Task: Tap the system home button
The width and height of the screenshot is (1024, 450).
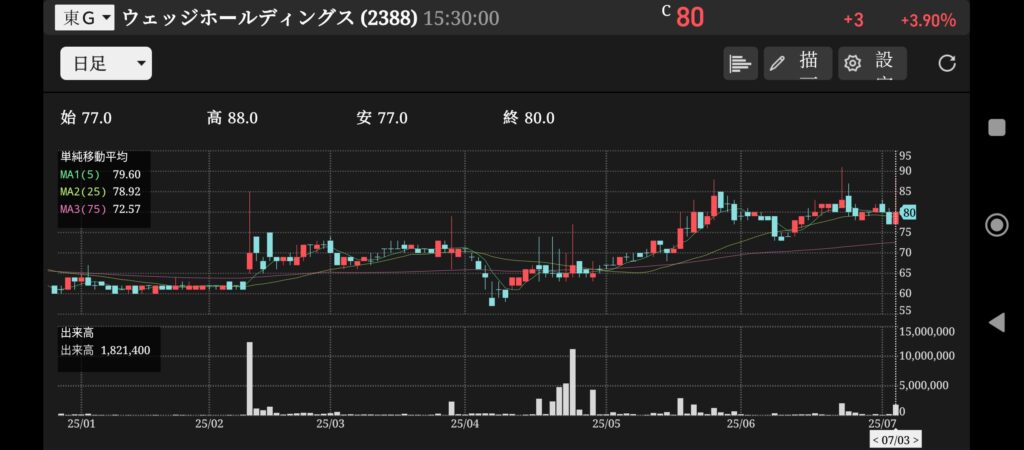Action: point(996,224)
